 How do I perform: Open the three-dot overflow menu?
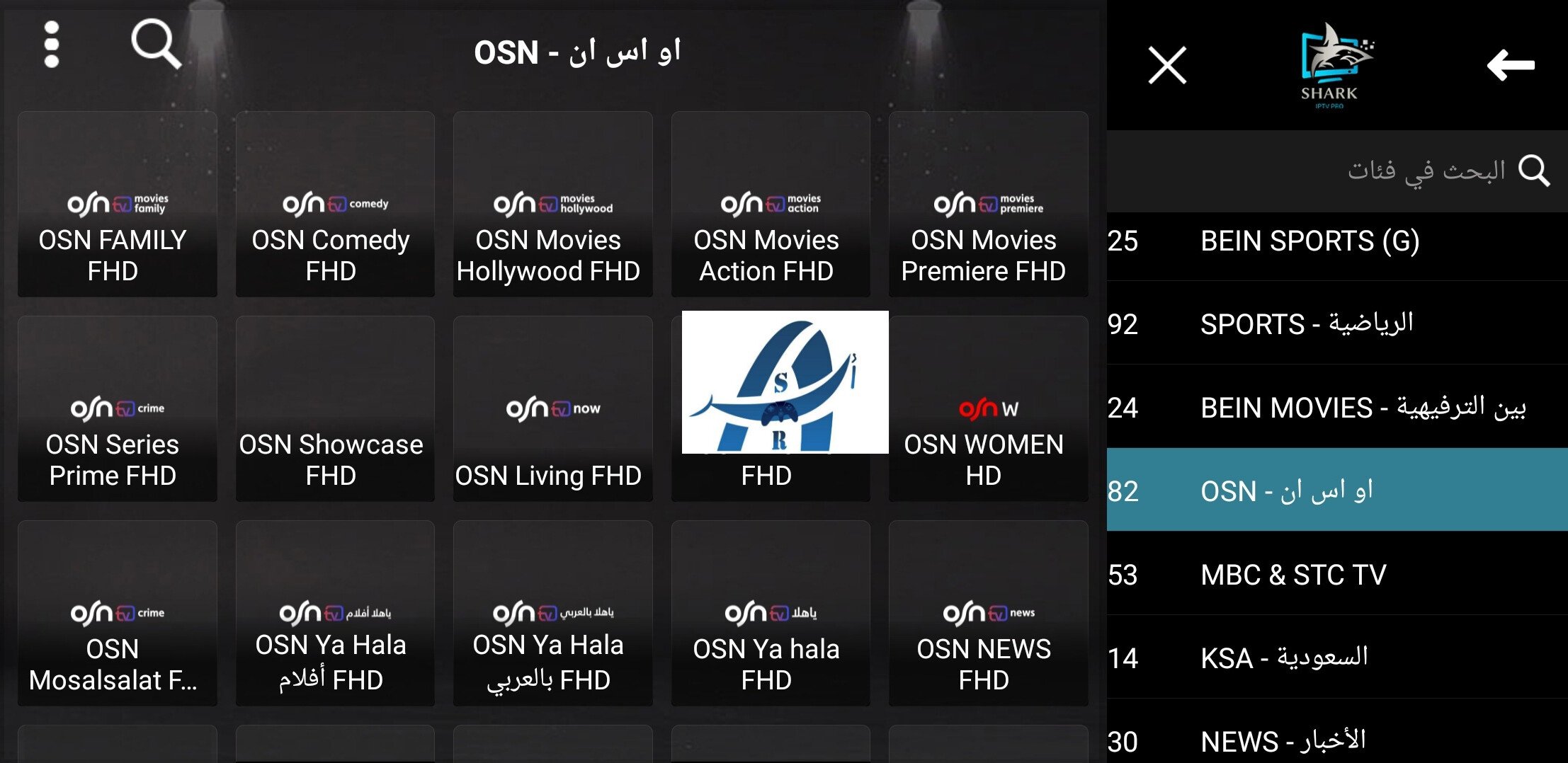click(x=51, y=45)
